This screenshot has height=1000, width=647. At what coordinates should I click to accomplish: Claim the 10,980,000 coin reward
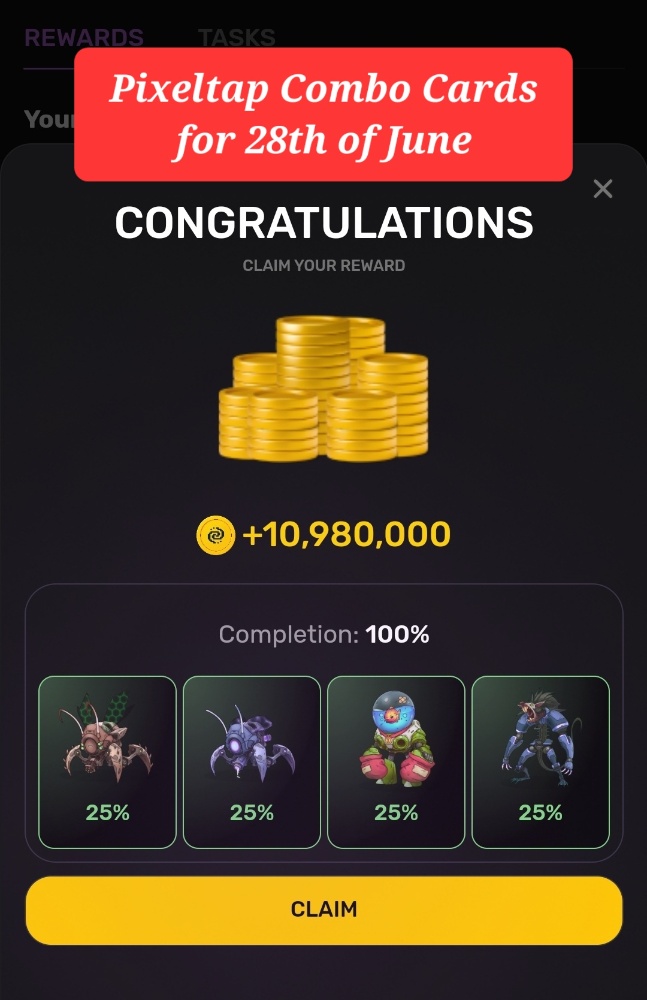323,910
